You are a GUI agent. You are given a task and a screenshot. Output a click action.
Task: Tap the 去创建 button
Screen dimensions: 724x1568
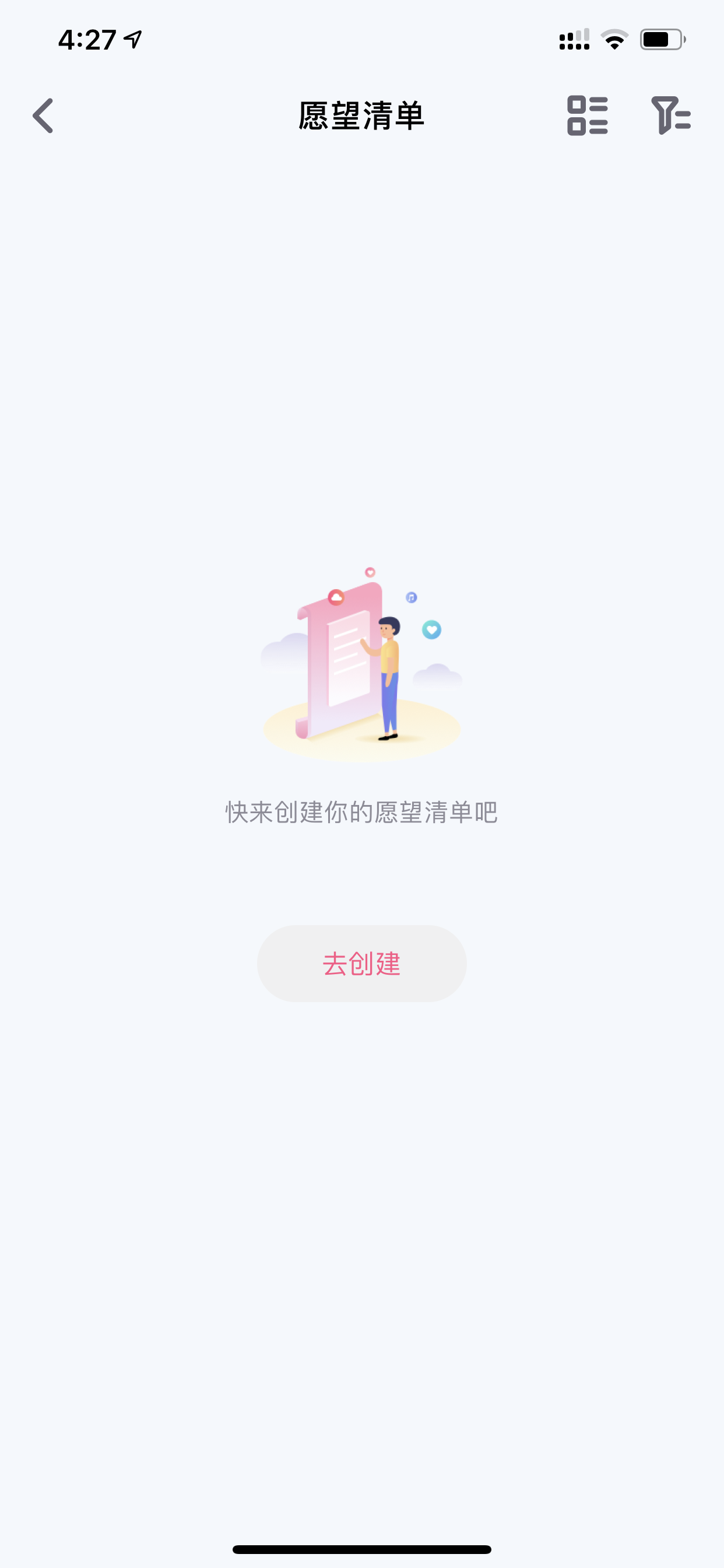tap(361, 964)
